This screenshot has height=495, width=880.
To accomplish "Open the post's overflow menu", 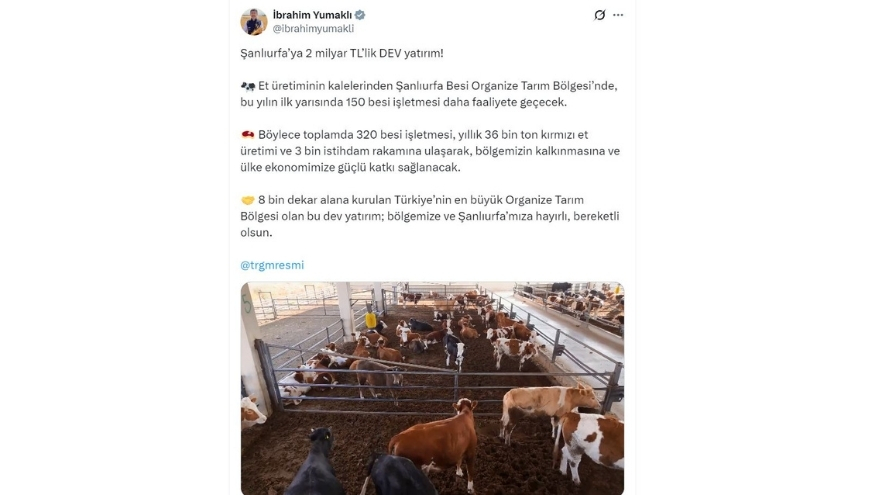I will tap(618, 15).
